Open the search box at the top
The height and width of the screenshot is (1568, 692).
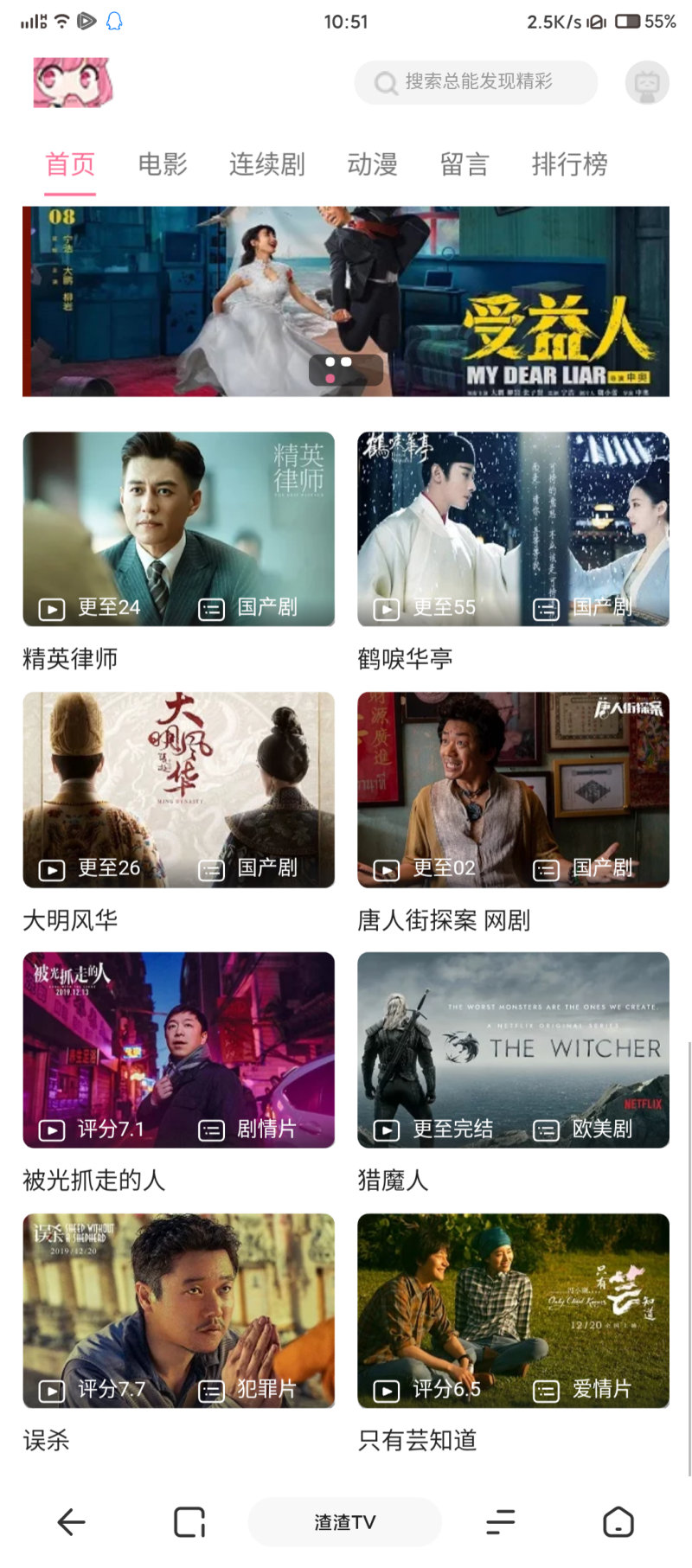476,82
